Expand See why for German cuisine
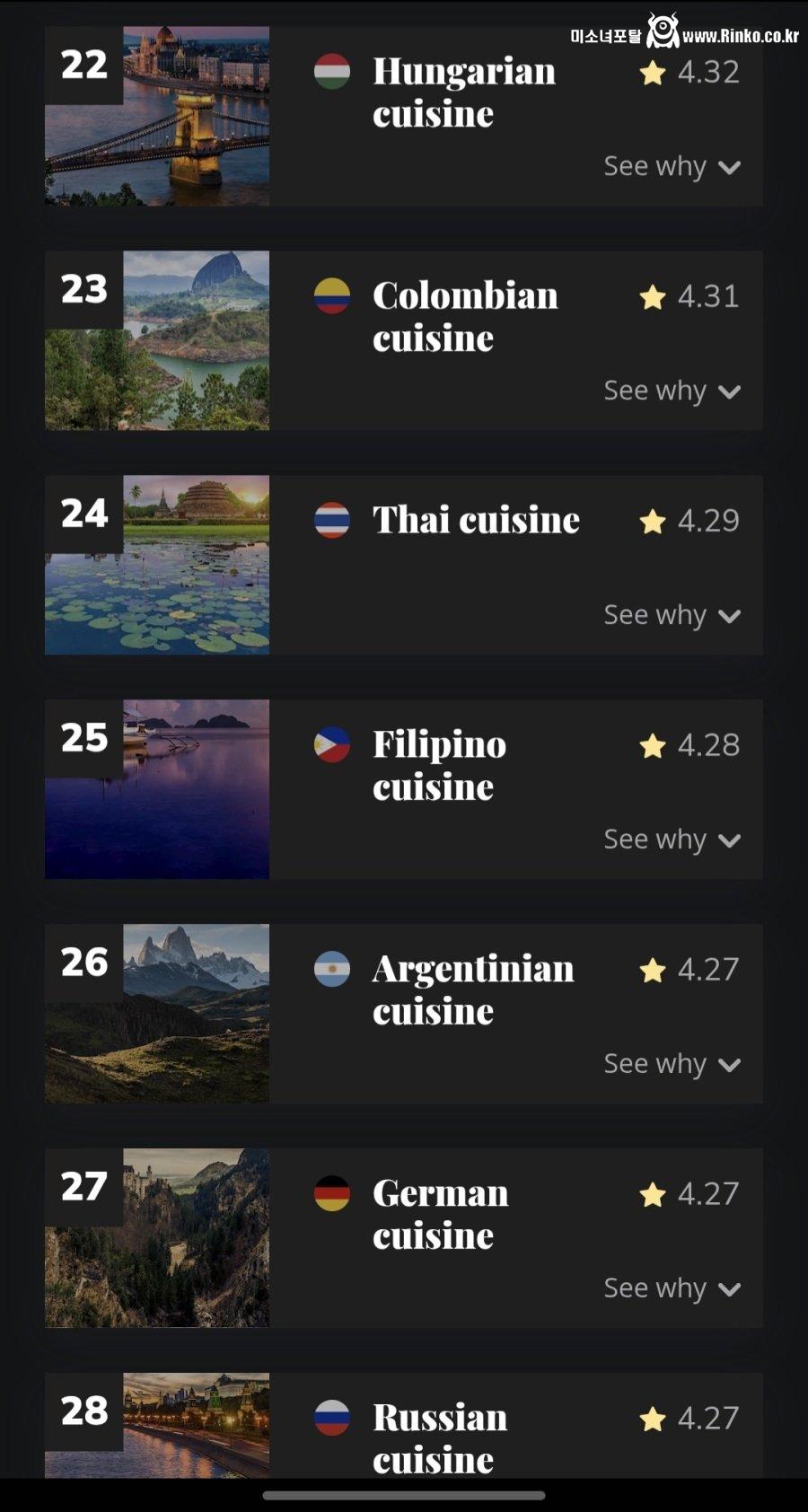This screenshot has height=1512, width=808. click(x=672, y=1289)
